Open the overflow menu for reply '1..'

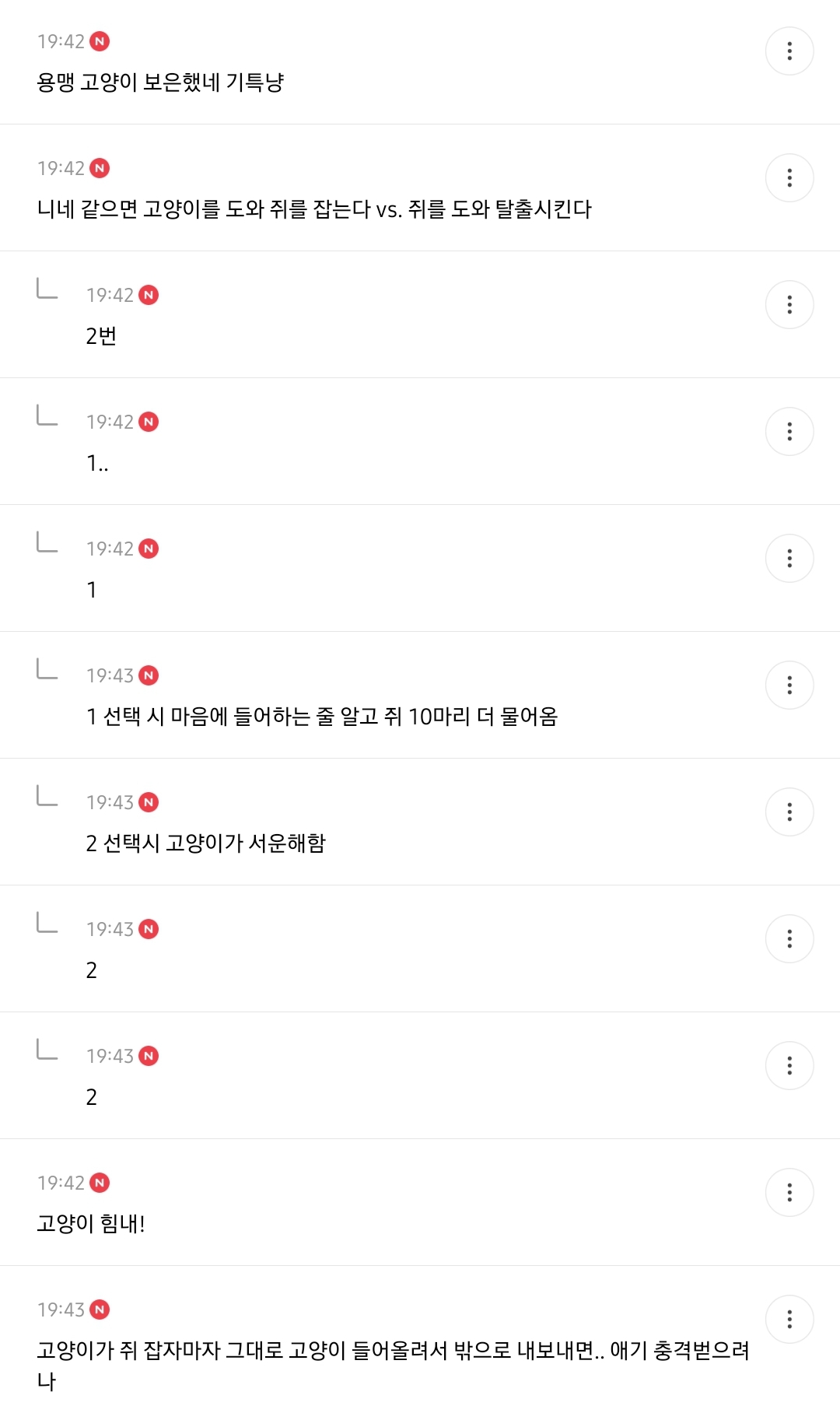point(789,432)
